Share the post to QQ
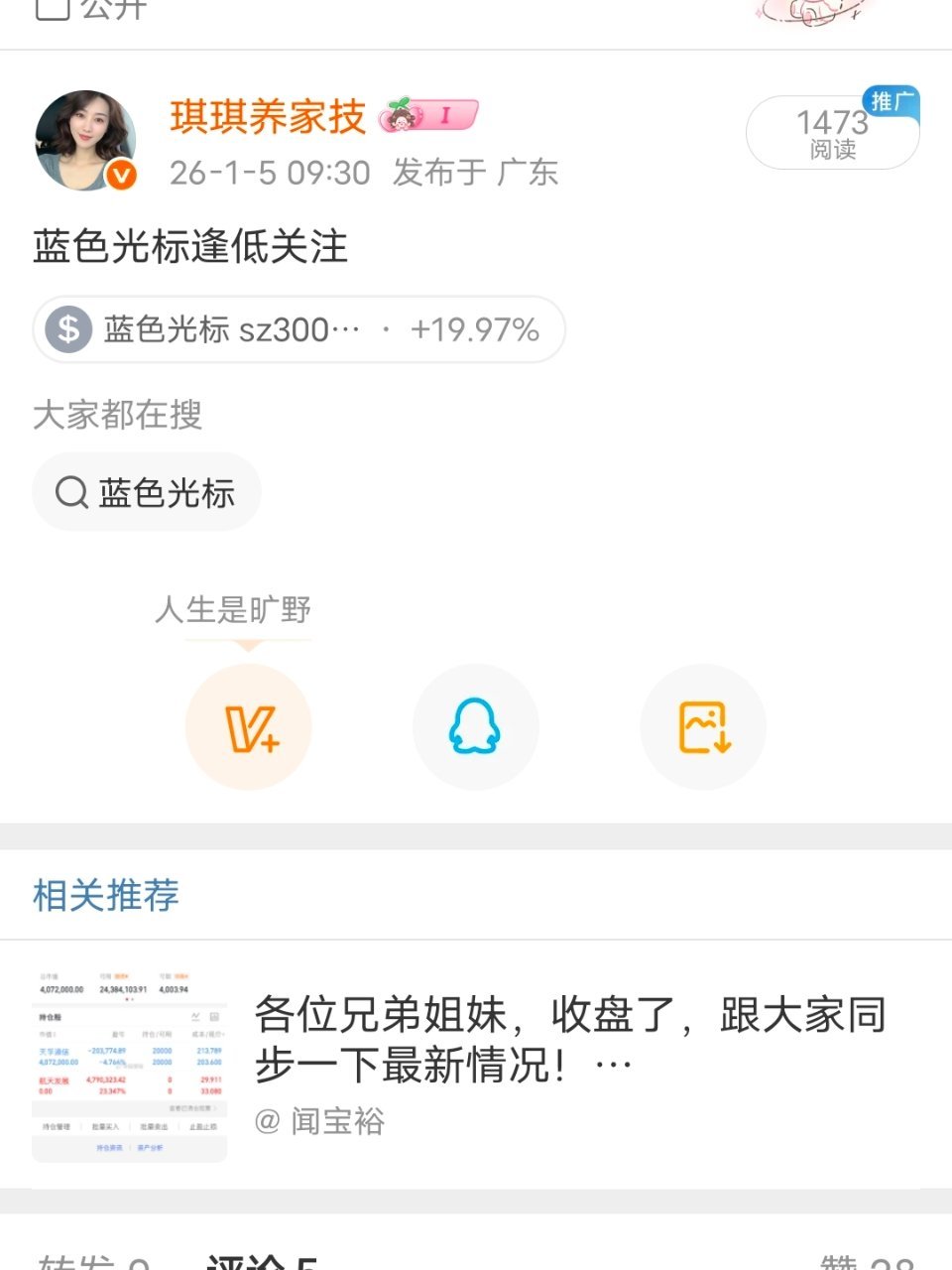 (x=476, y=727)
